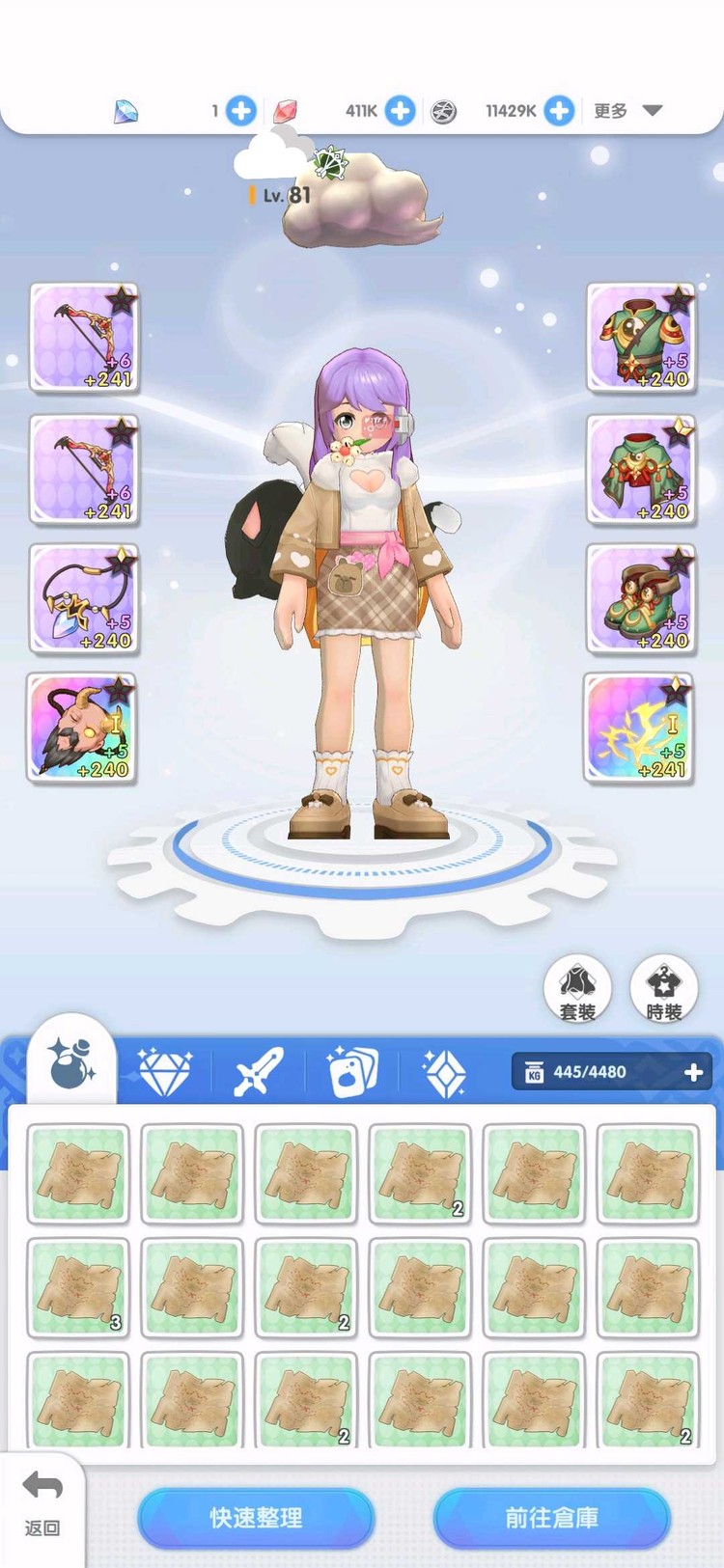The width and height of the screenshot is (724, 1568).
Task: Switch to the diamond gem inventory tab
Action: [x=165, y=1071]
